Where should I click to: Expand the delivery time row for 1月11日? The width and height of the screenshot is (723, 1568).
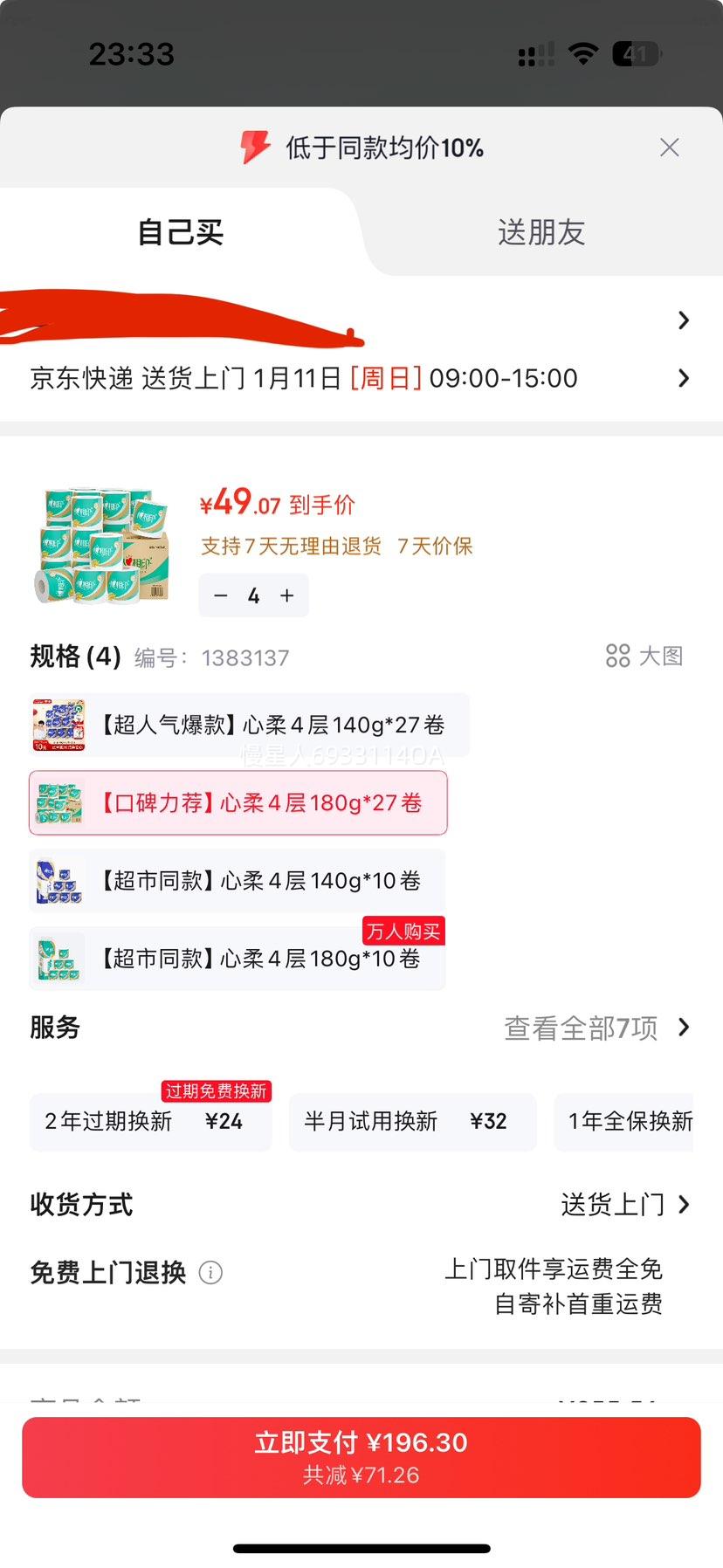[x=361, y=378]
